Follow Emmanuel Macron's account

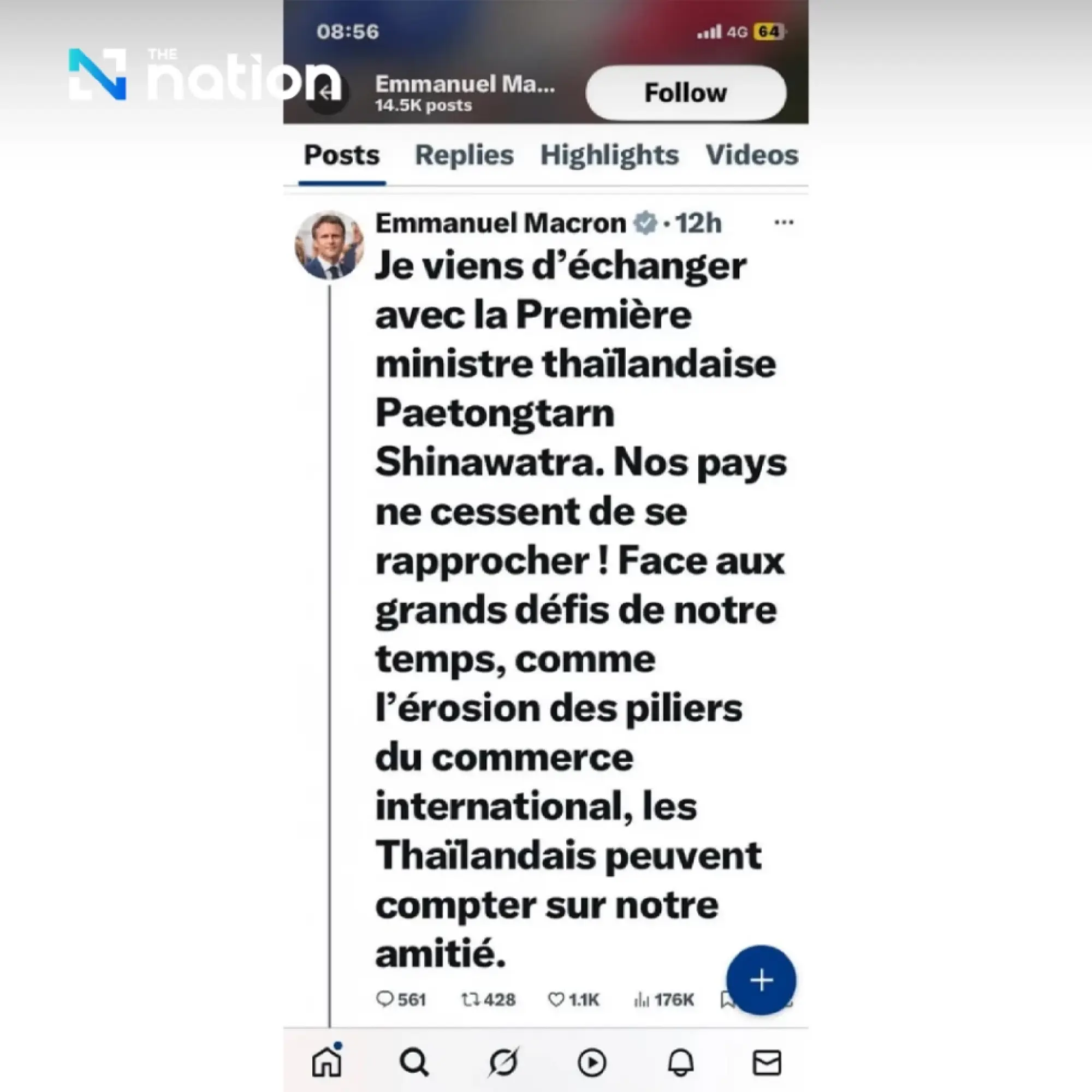coord(685,93)
